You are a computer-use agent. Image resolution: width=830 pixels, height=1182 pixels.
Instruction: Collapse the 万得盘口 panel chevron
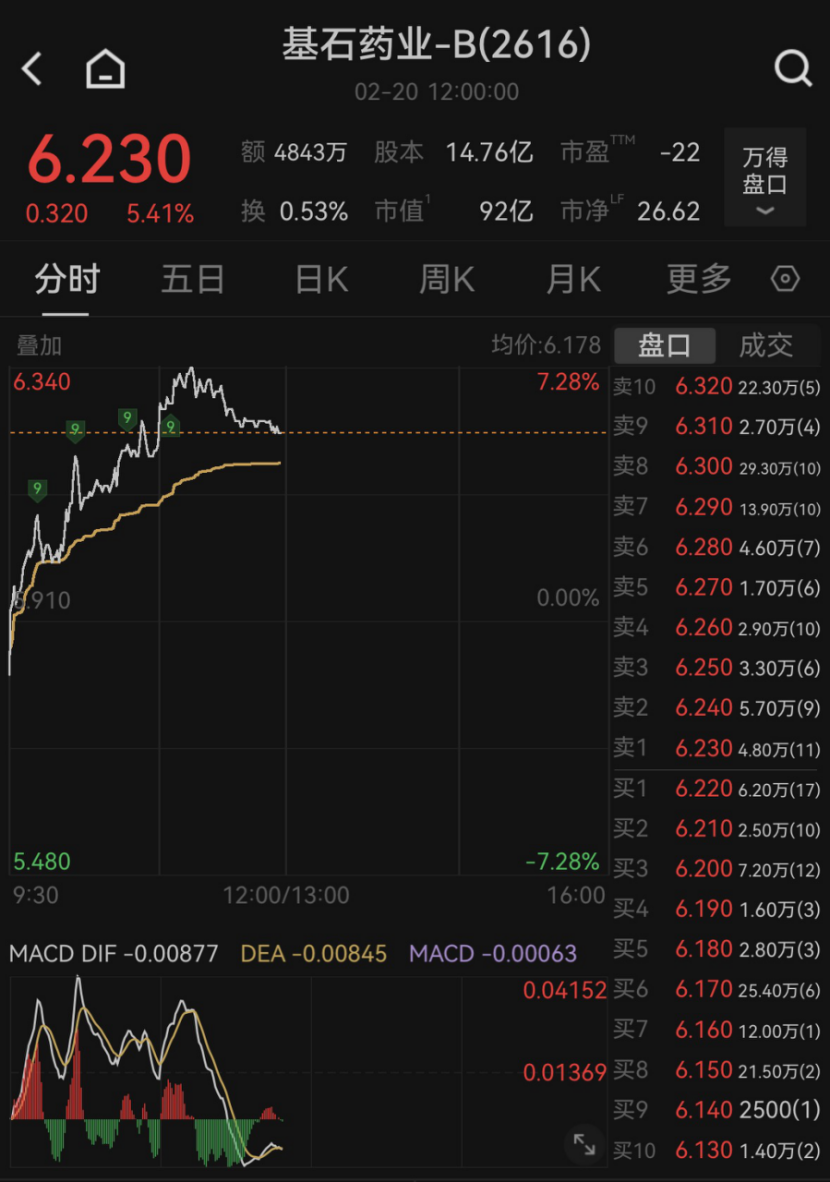click(764, 210)
